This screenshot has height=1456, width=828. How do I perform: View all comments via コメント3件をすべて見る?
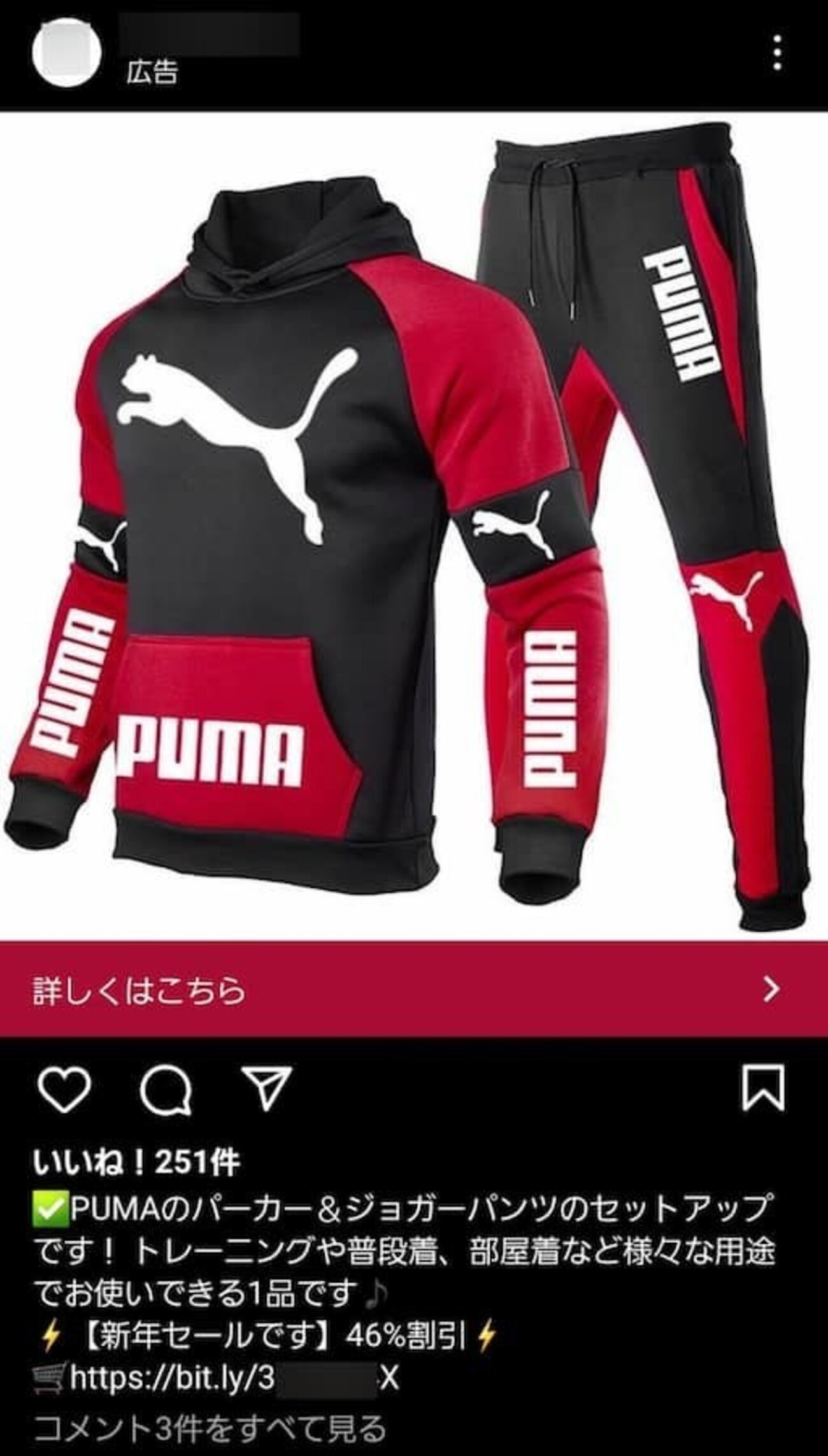[x=210, y=1429]
